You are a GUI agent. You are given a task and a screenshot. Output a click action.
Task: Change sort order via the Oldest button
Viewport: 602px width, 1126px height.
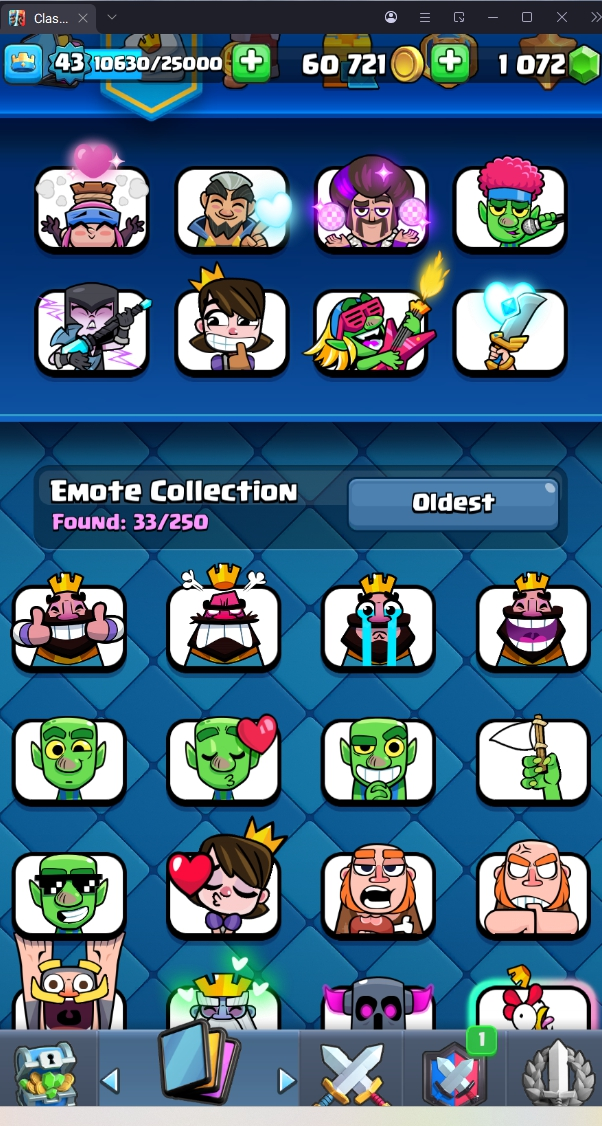click(453, 503)
